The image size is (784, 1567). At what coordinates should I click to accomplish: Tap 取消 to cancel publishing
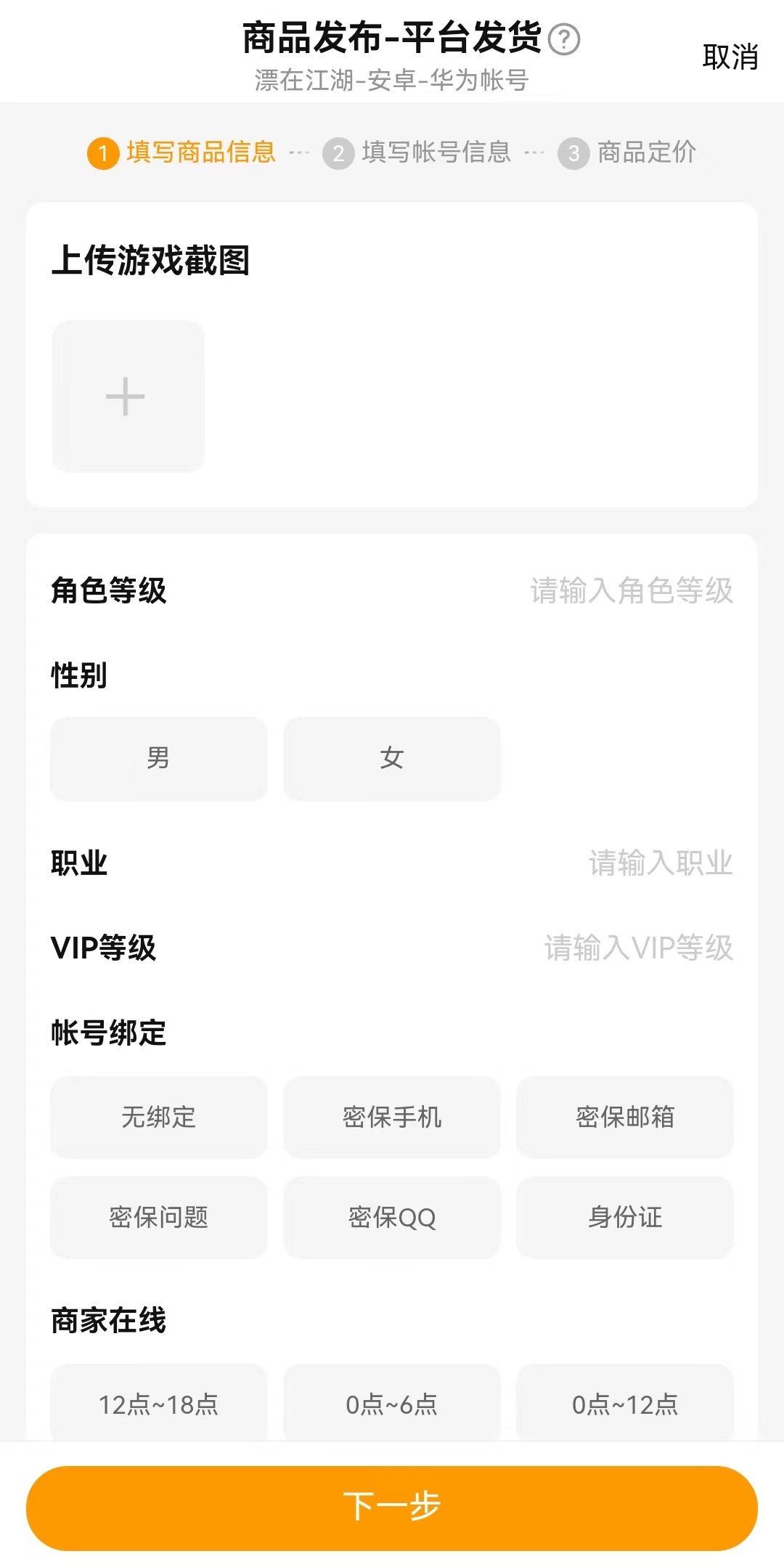tap(730, 57)
